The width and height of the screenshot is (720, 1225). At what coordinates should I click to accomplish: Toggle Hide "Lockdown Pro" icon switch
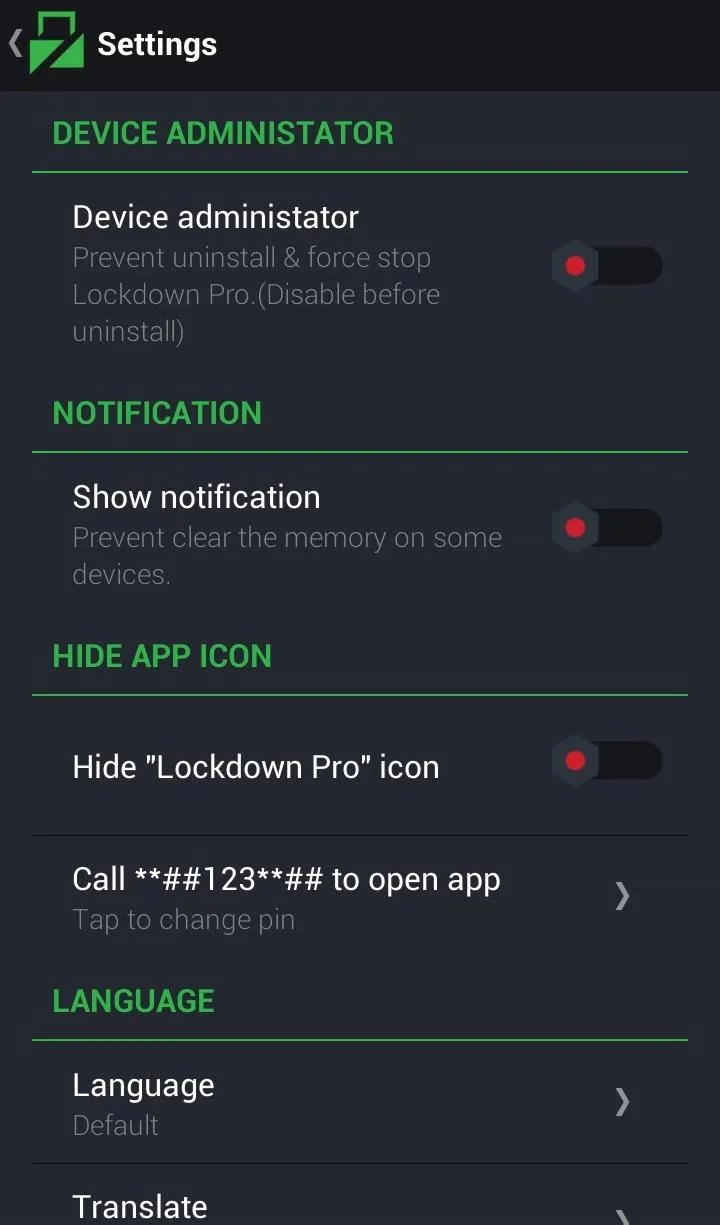(607, 762)
